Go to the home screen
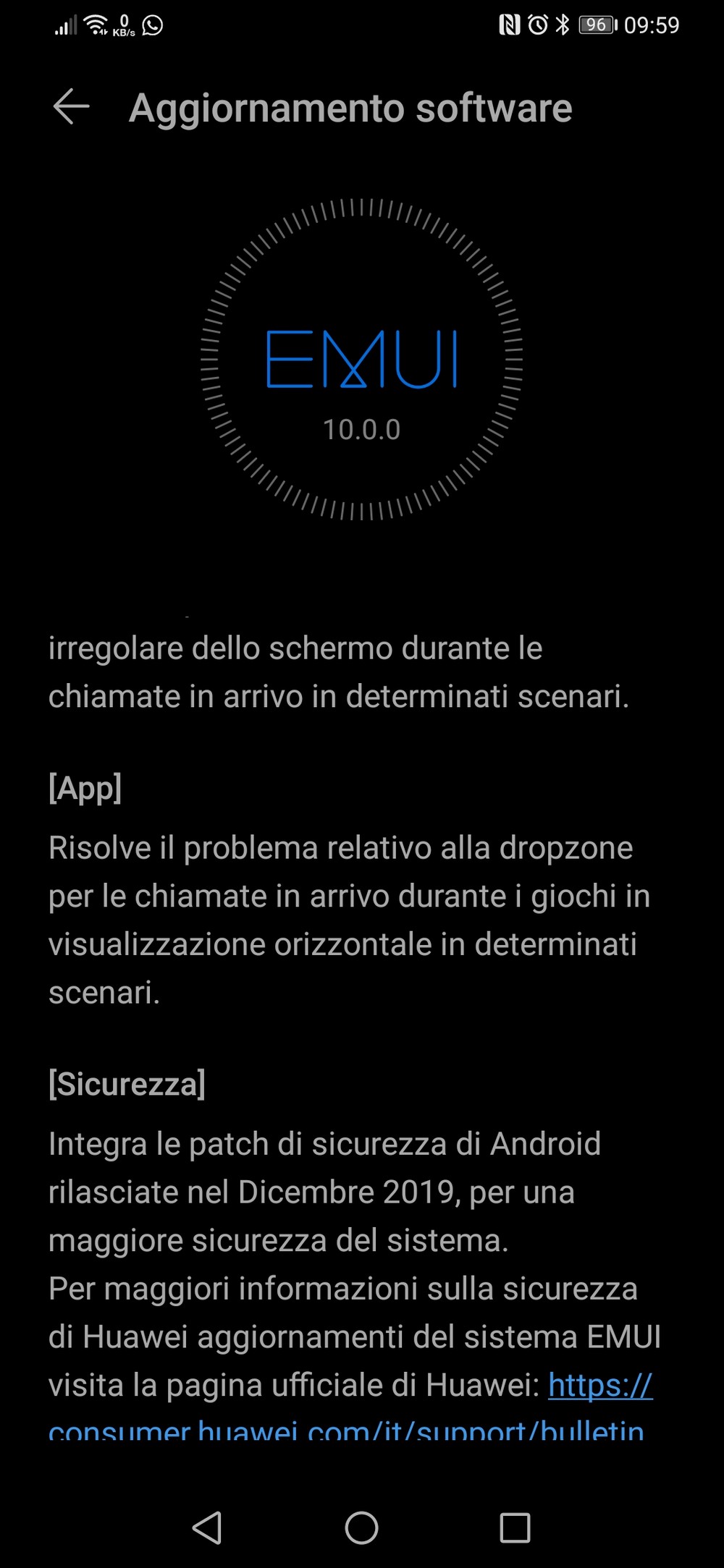Image resolution: width=724 pixels, height=1568 pixels. click(x=361, y=1527)
